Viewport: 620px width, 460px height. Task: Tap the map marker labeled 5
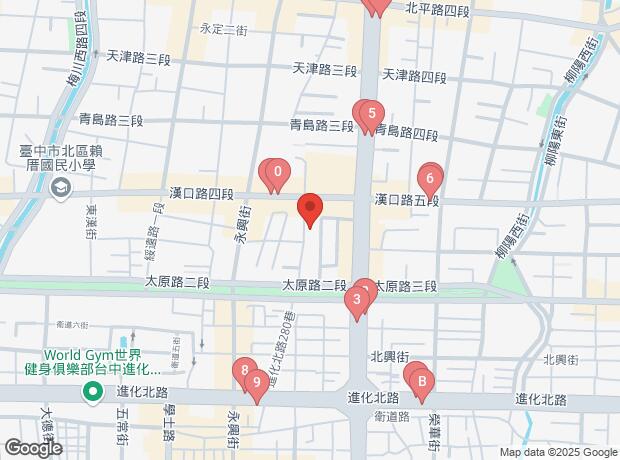[x=371, y=115]
